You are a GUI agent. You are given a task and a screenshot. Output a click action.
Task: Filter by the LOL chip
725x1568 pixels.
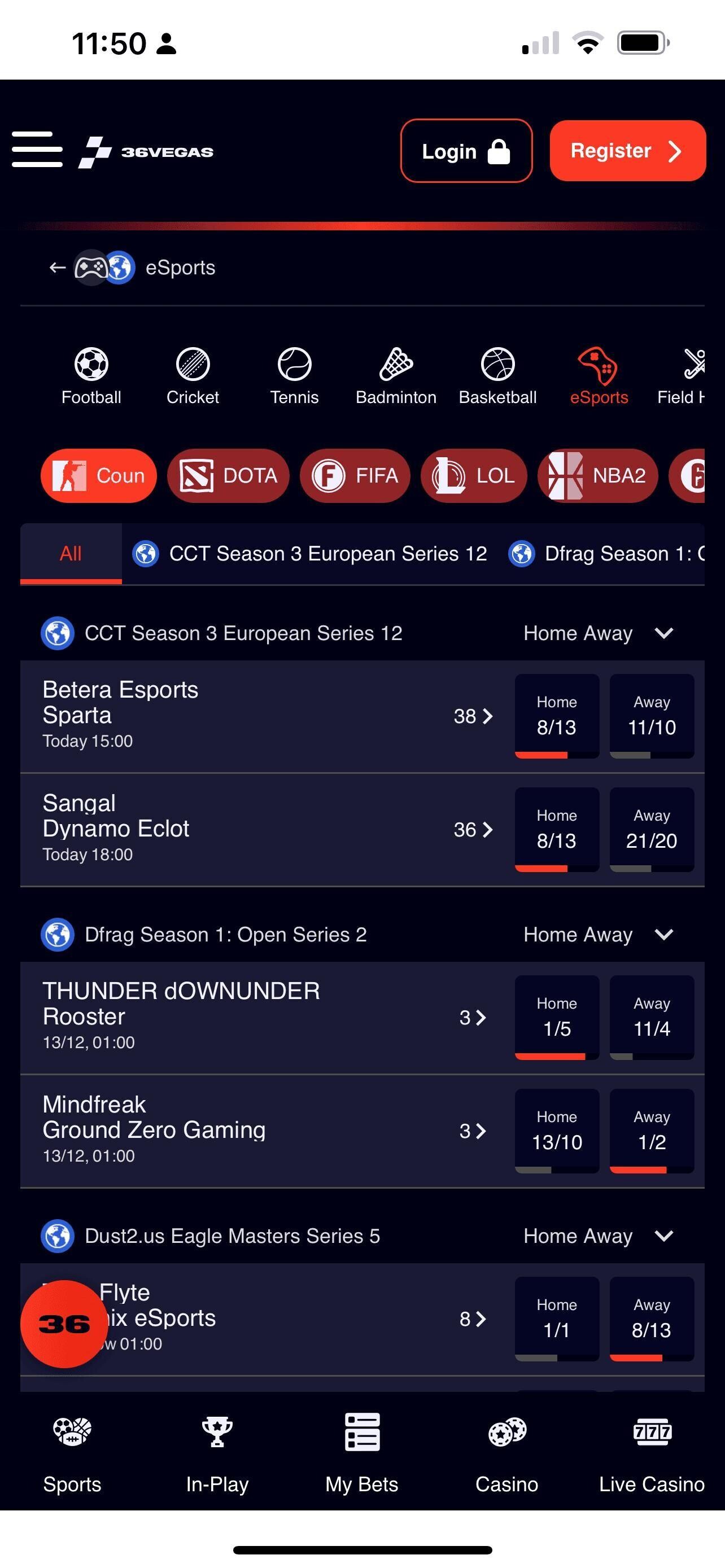pyautogui.click(x=474, y=475)
